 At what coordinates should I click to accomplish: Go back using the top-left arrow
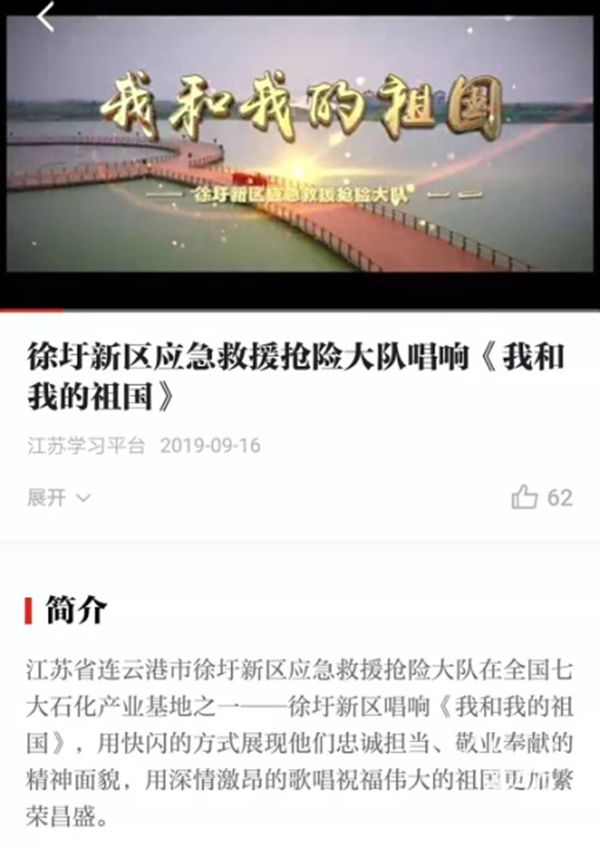coord(46,17)
